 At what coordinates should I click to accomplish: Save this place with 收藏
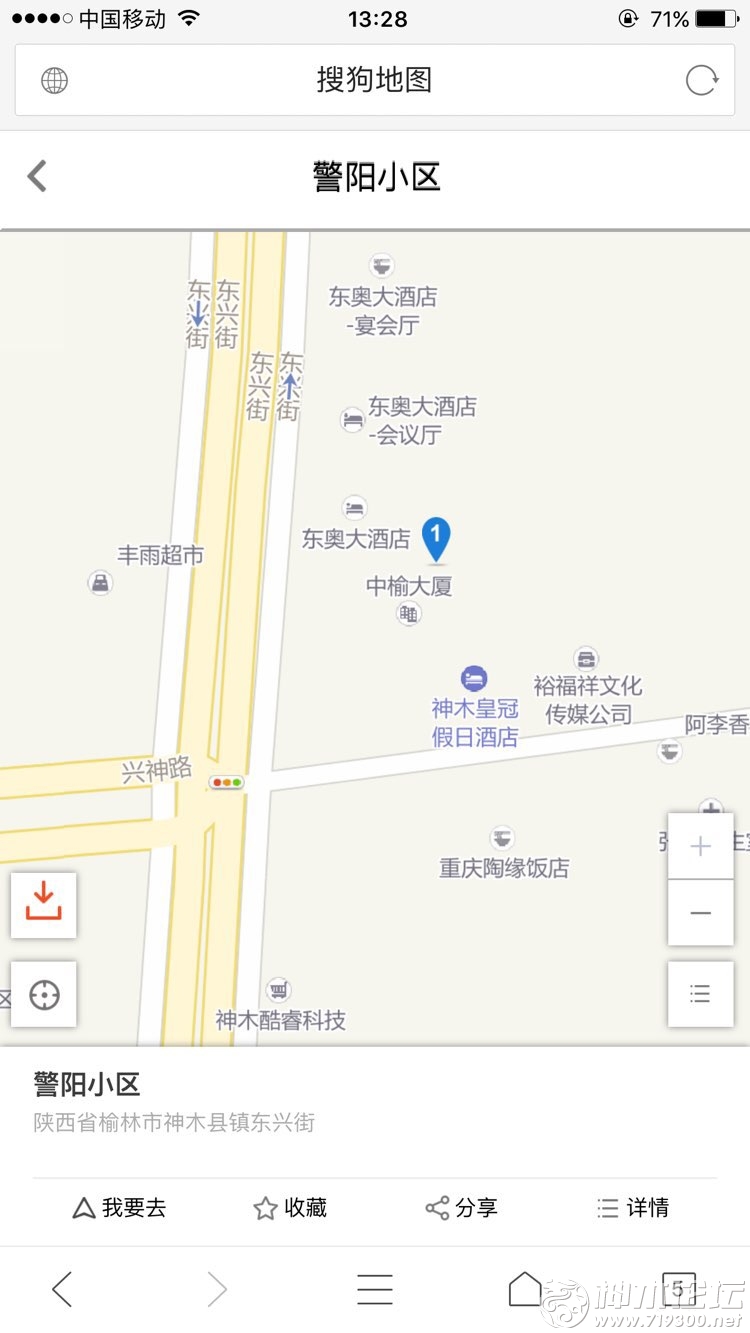pos(290,1208)
